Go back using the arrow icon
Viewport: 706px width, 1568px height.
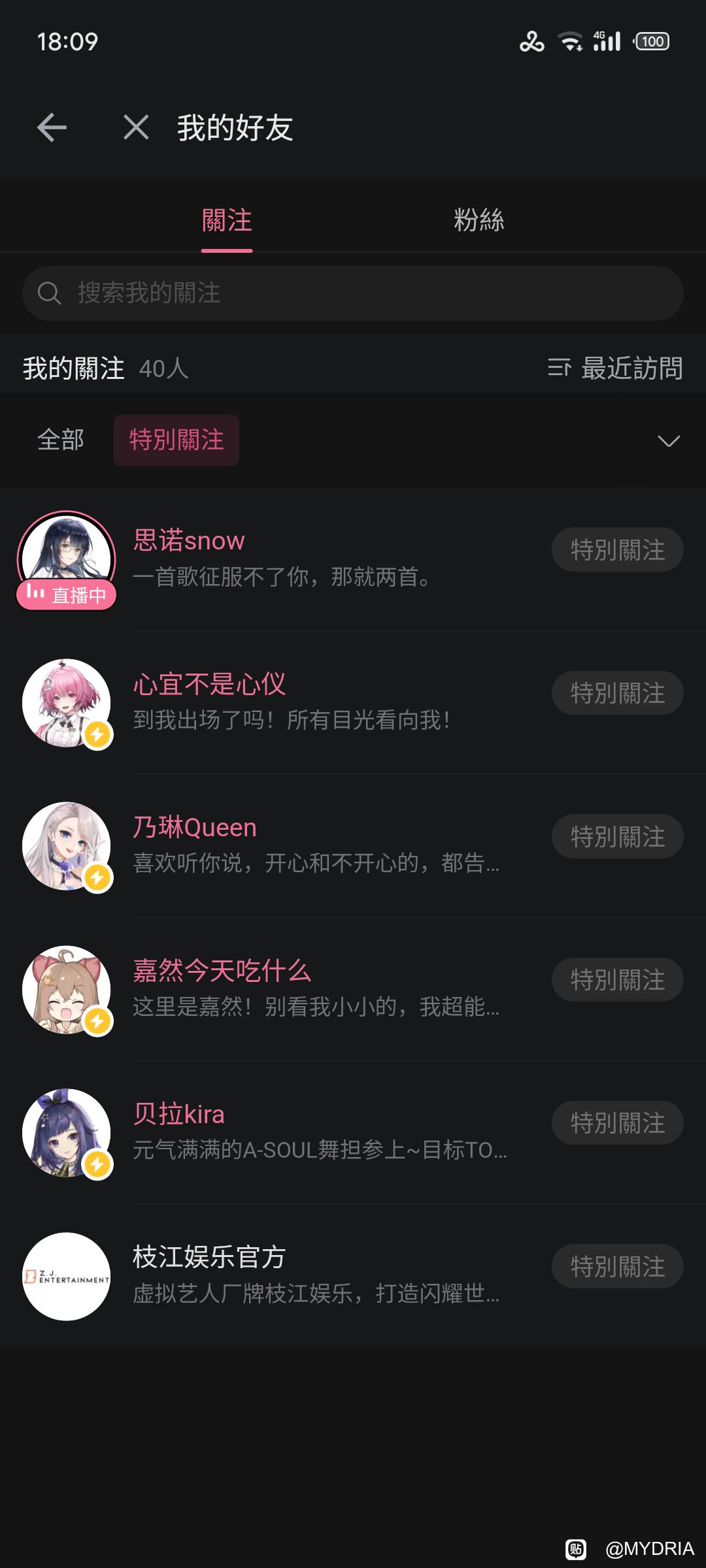[x=52, y=127]
